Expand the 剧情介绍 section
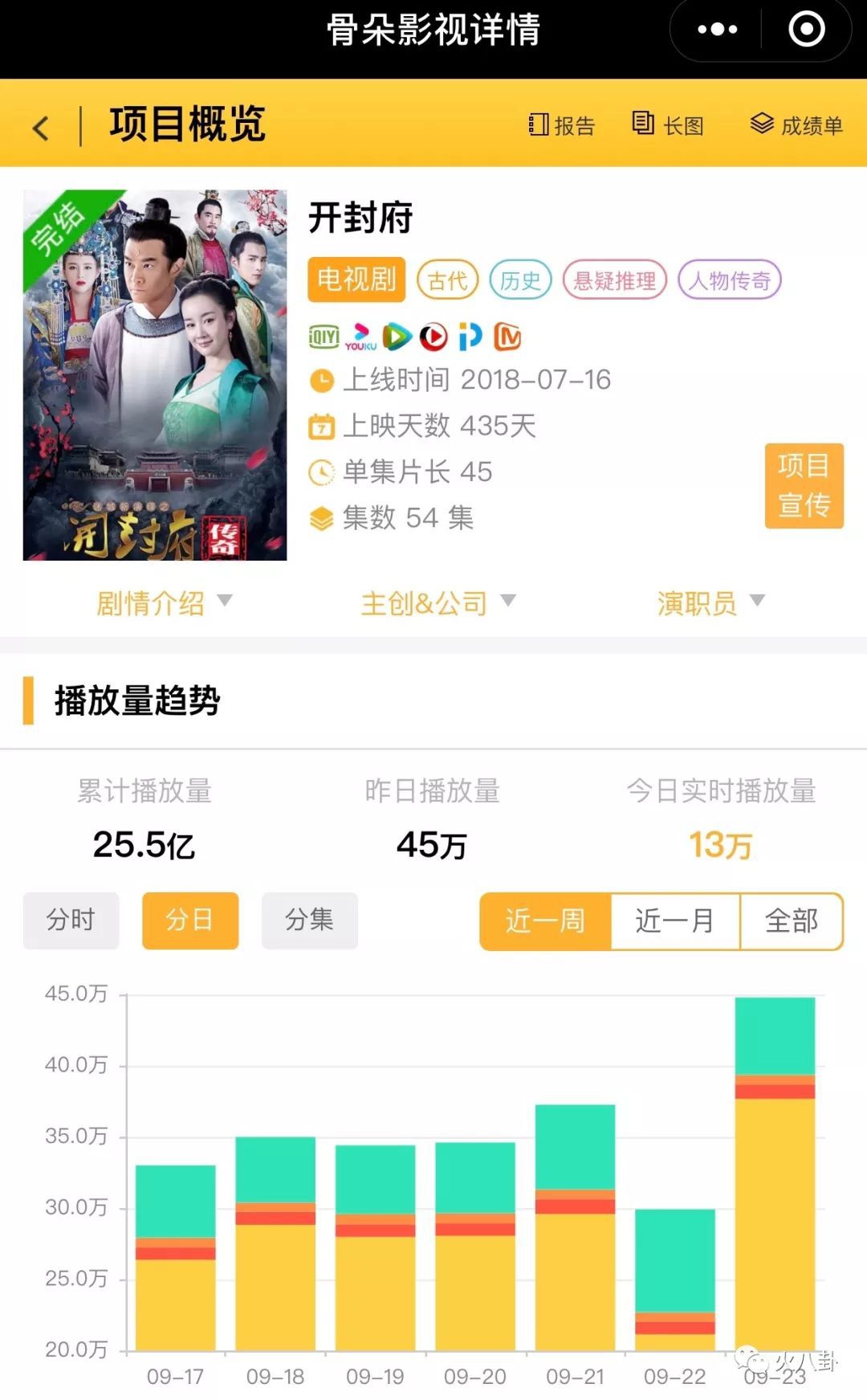This screenshot has width=867, height=1400. coord(164,602)
